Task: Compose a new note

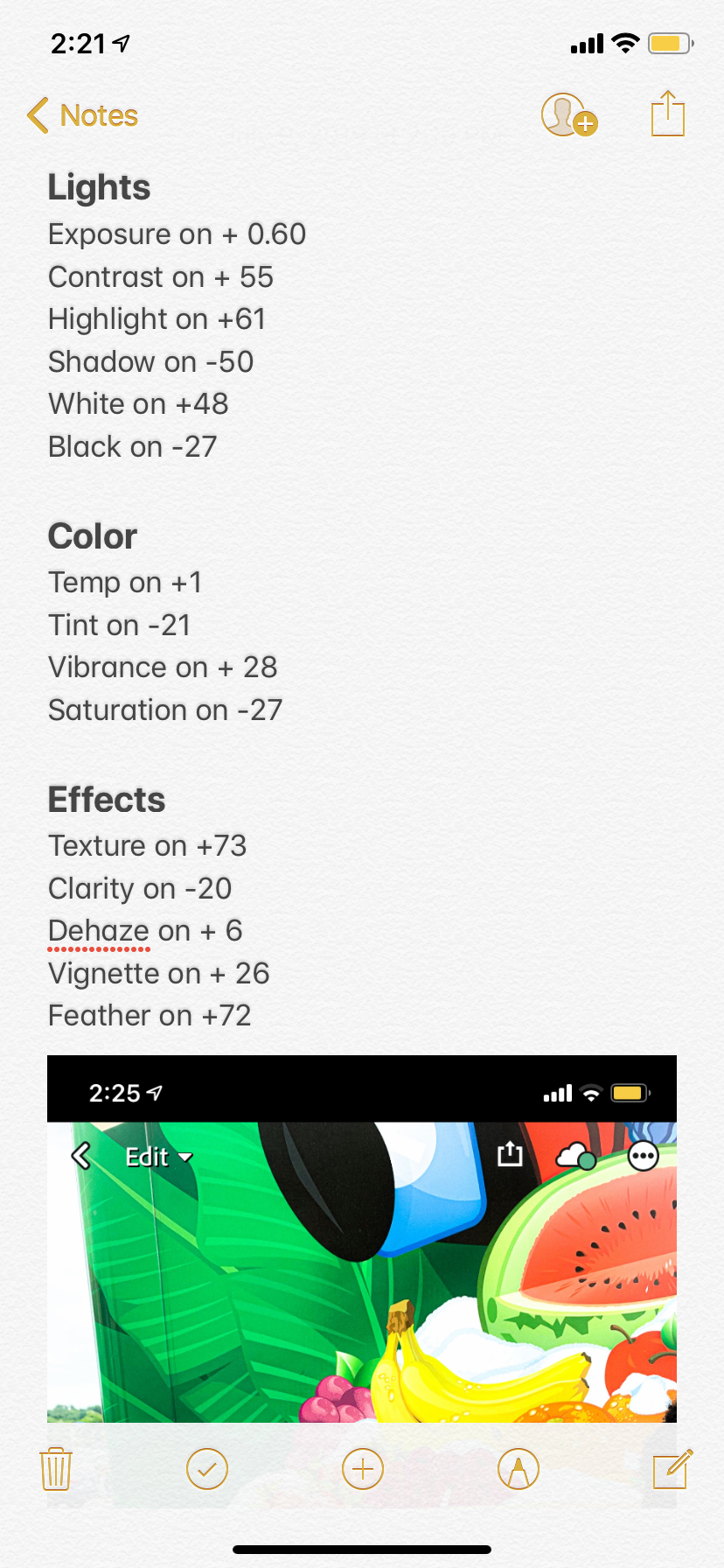Action: [x=672, y=1469]
